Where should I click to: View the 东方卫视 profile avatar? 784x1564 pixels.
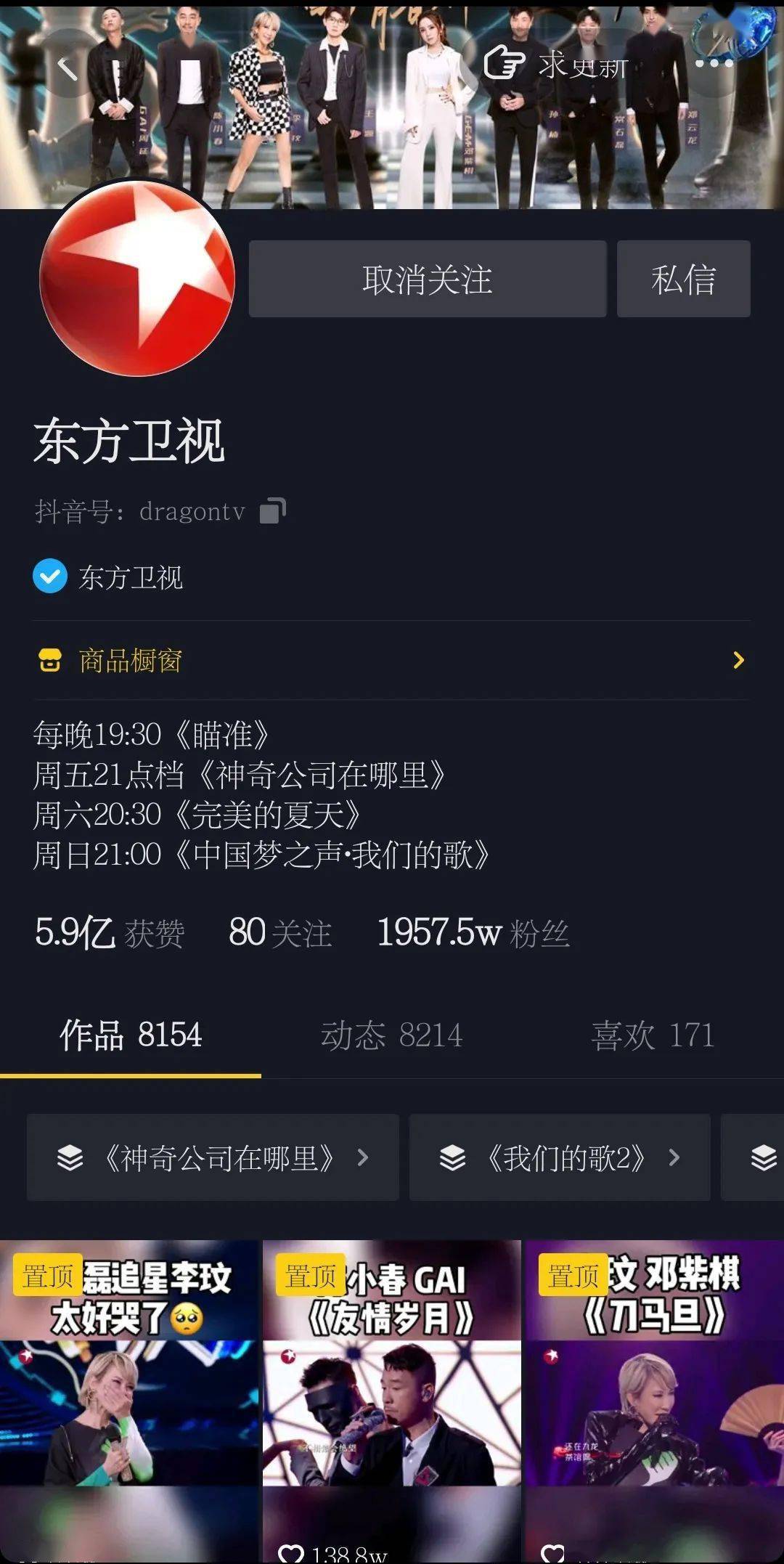tap(137, 279)
